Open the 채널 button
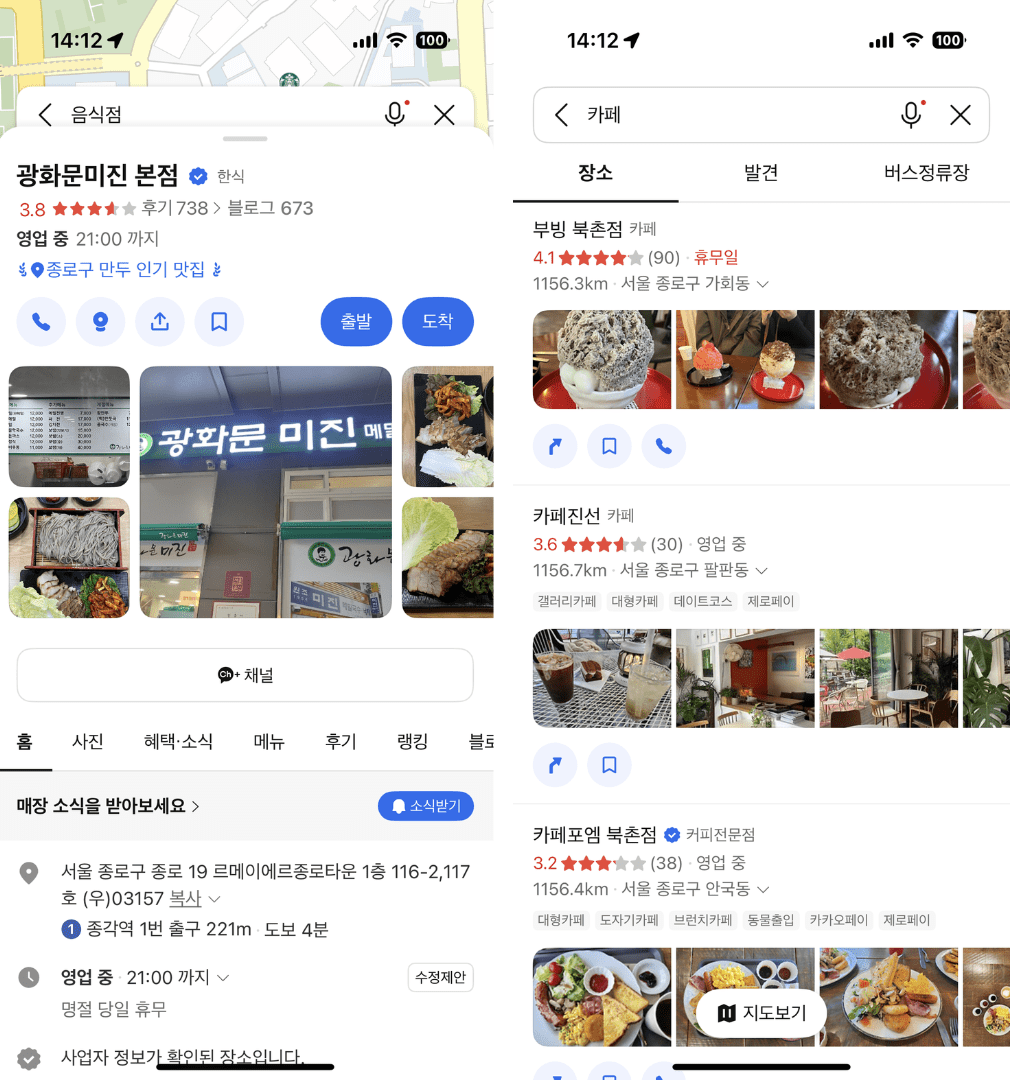 245,675
